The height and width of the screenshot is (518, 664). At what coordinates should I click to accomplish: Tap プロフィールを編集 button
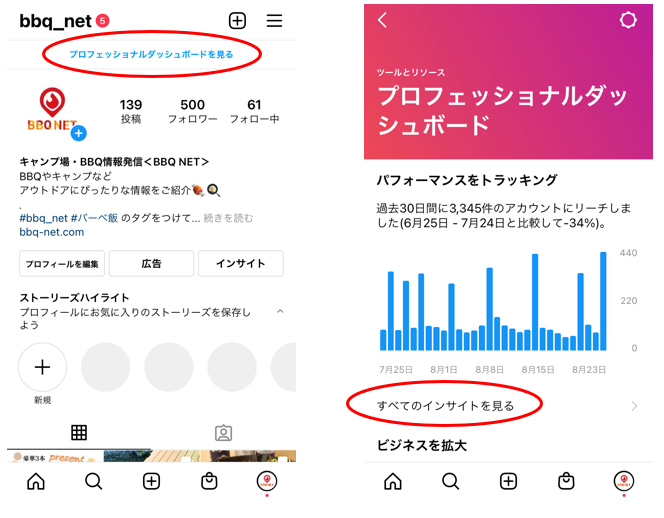click(60, 263)
